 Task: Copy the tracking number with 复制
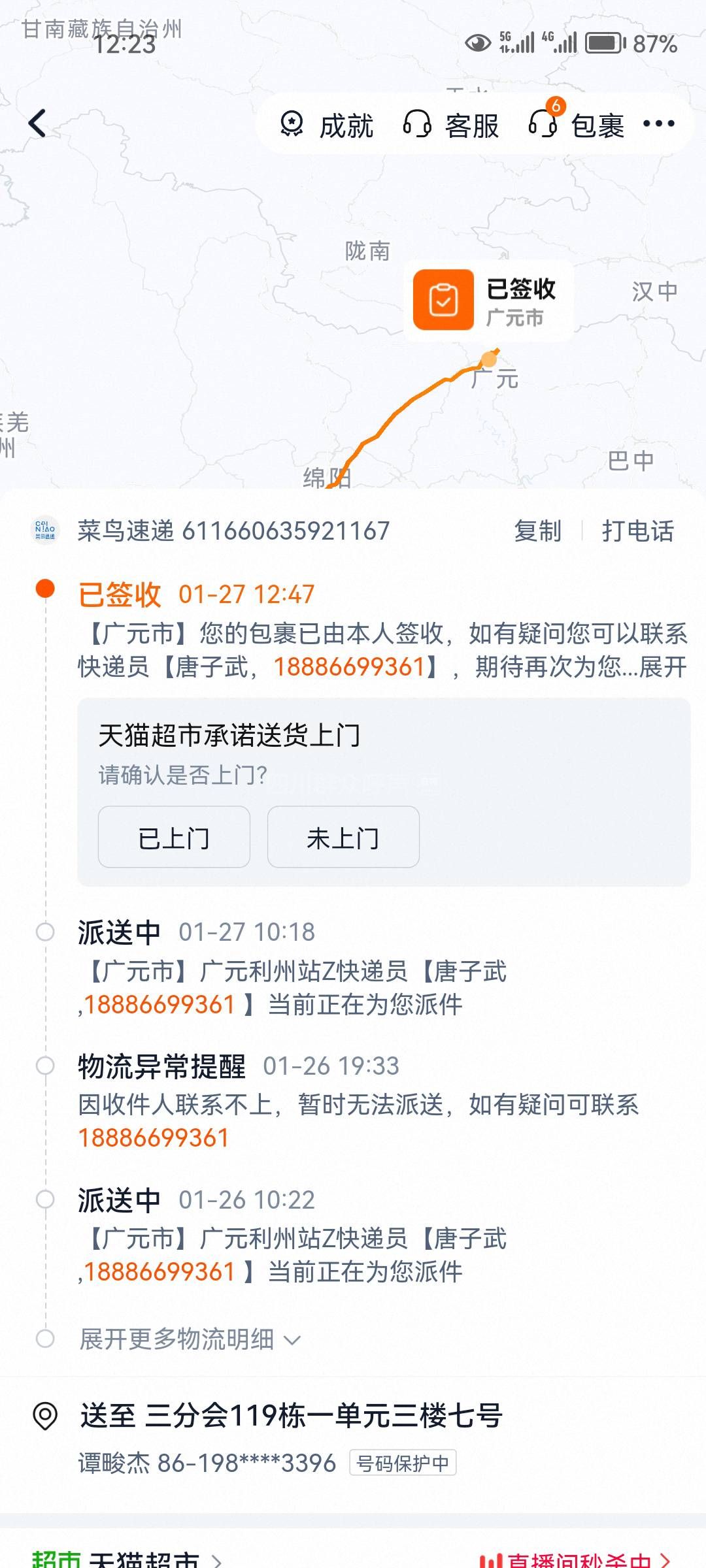tap(537, 531)
